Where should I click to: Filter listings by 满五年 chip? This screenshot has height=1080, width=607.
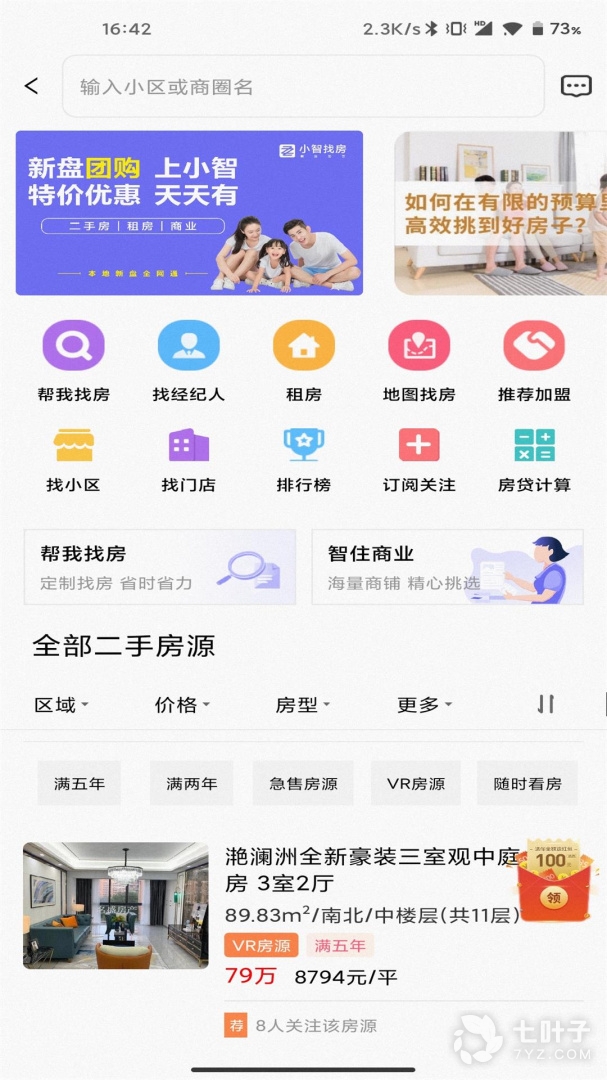79,784
